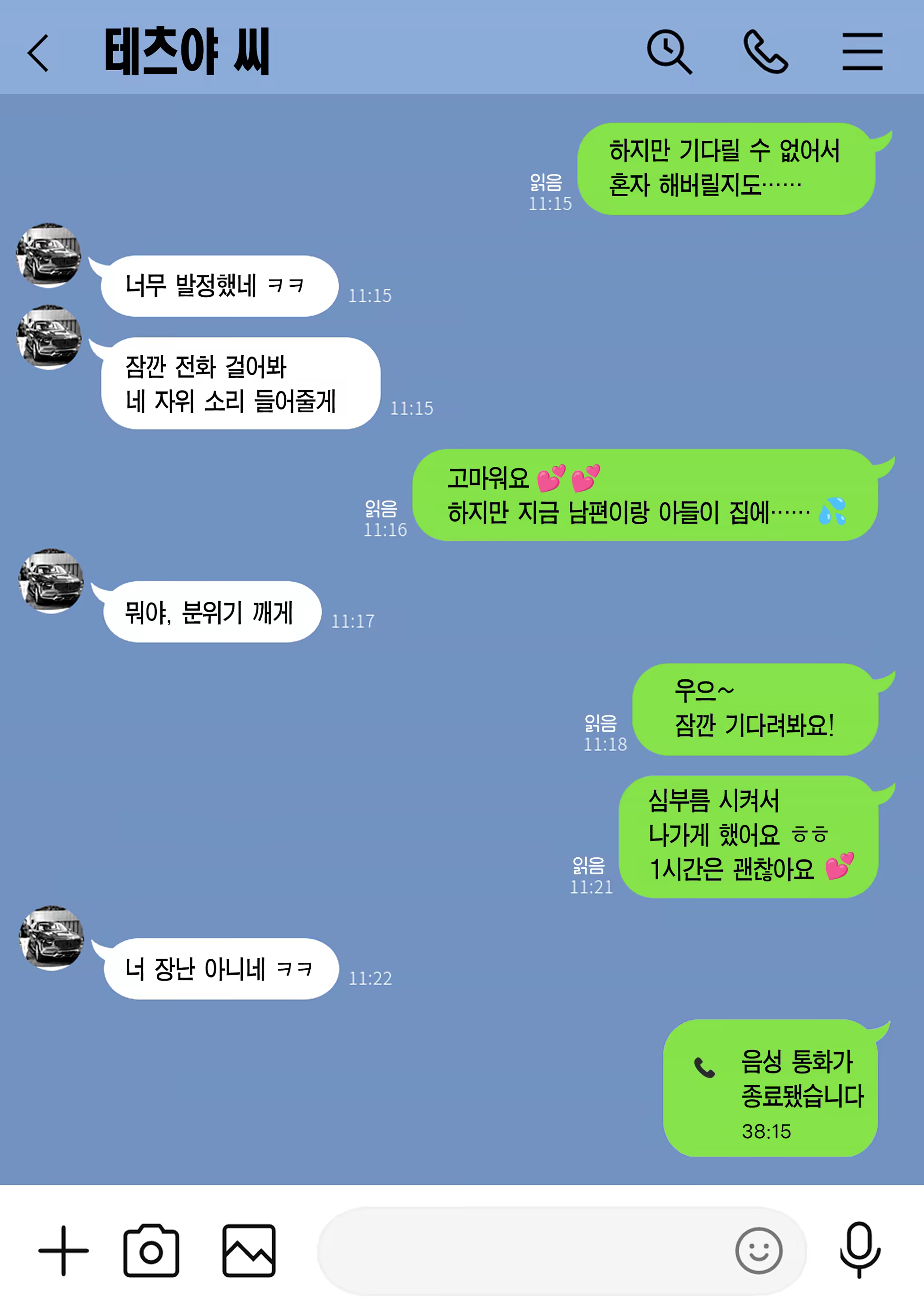View profile picture beside '너무 발정했네'
This screenshot has width=924, height=1305.
tap(49, 256)
